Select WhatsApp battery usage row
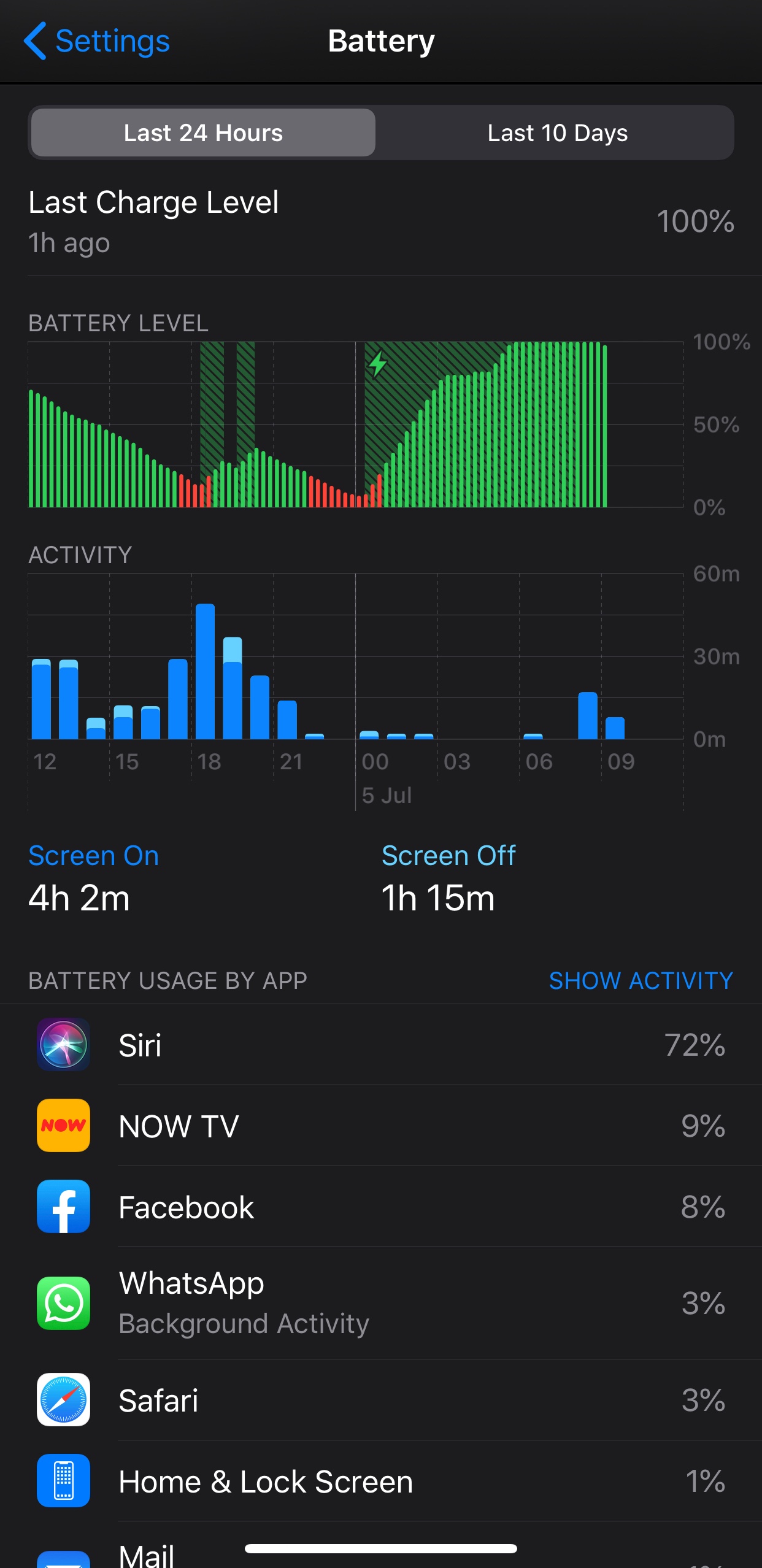 click(380, 1302)
